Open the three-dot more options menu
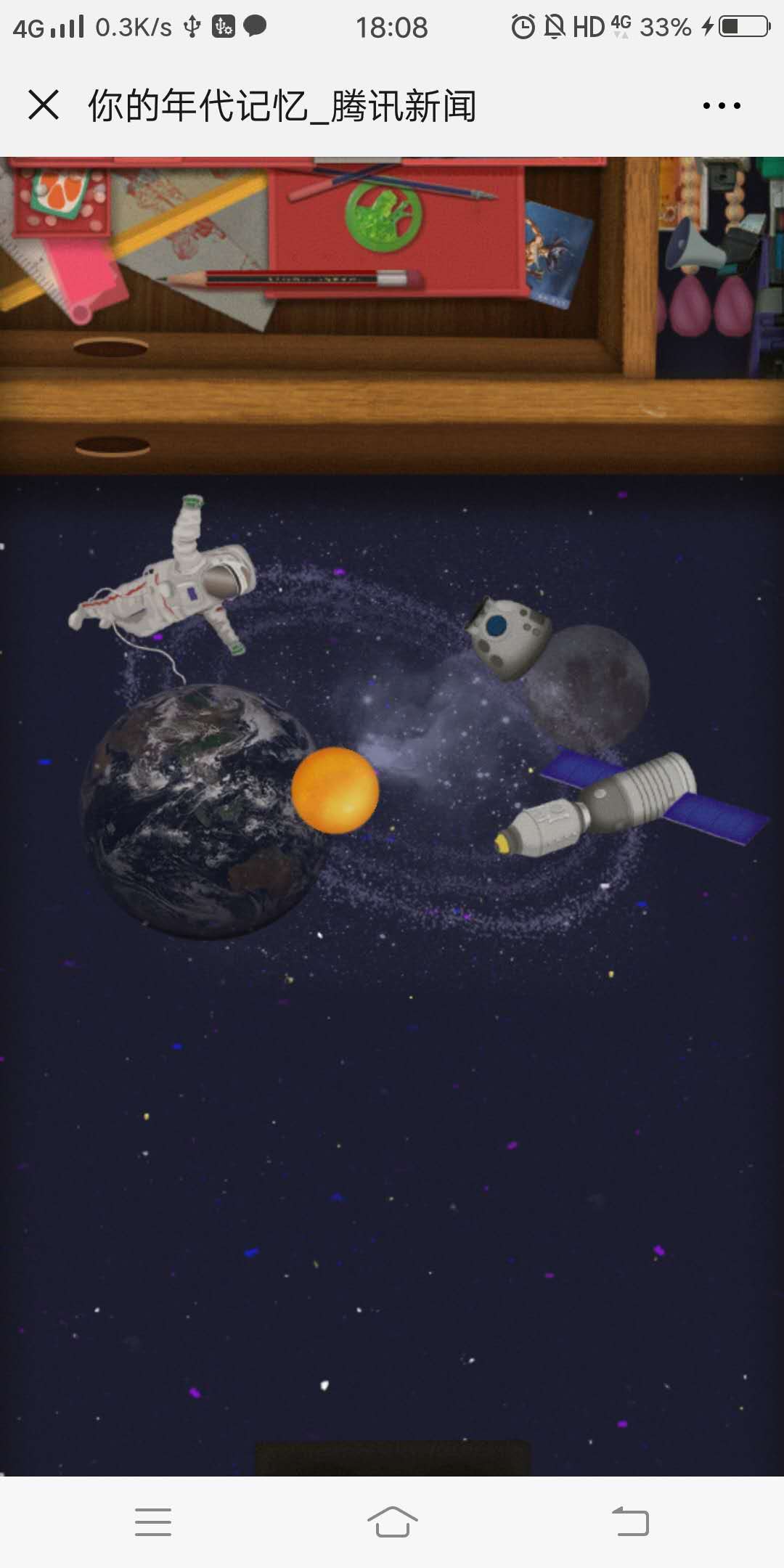 (x=721, y=106)
